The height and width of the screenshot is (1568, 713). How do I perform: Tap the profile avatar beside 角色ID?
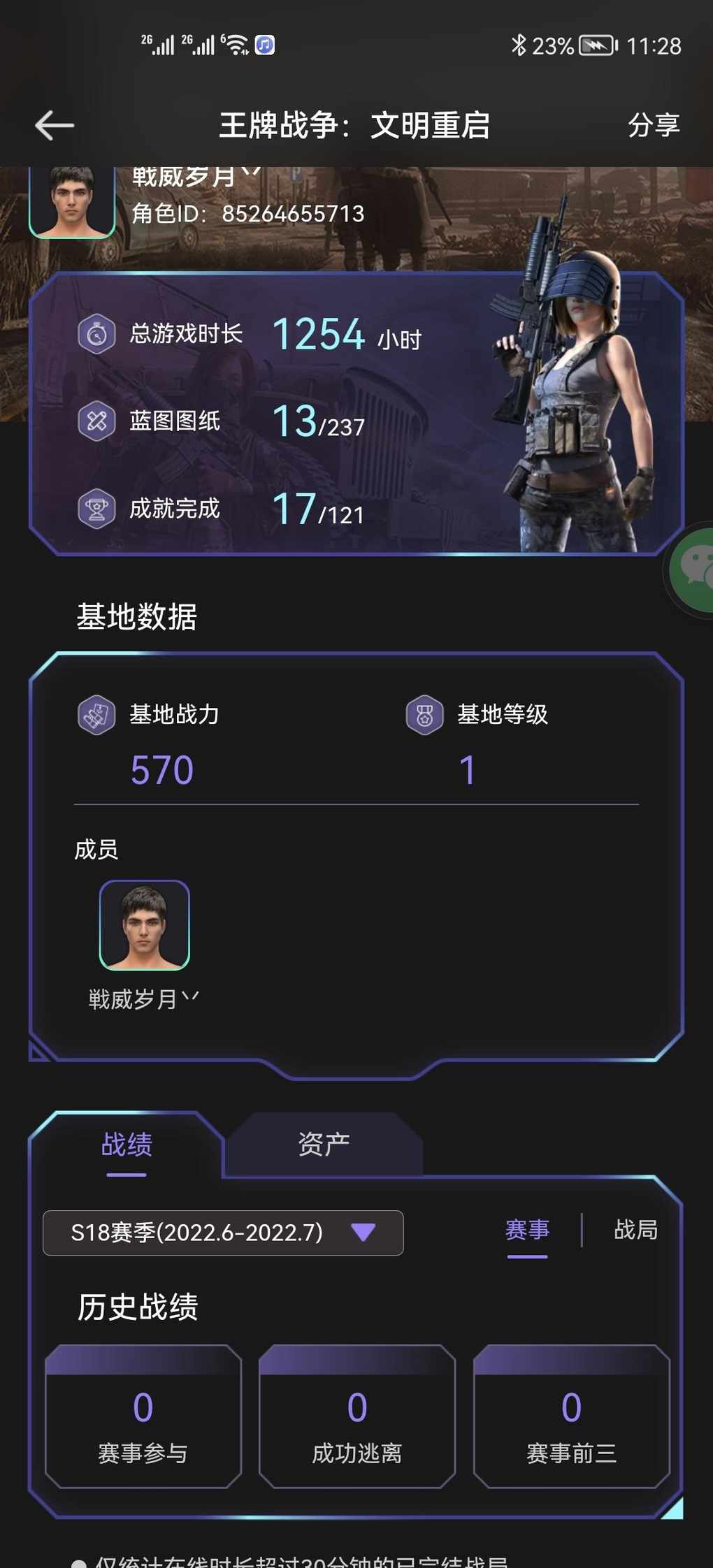tap(72, 202)
